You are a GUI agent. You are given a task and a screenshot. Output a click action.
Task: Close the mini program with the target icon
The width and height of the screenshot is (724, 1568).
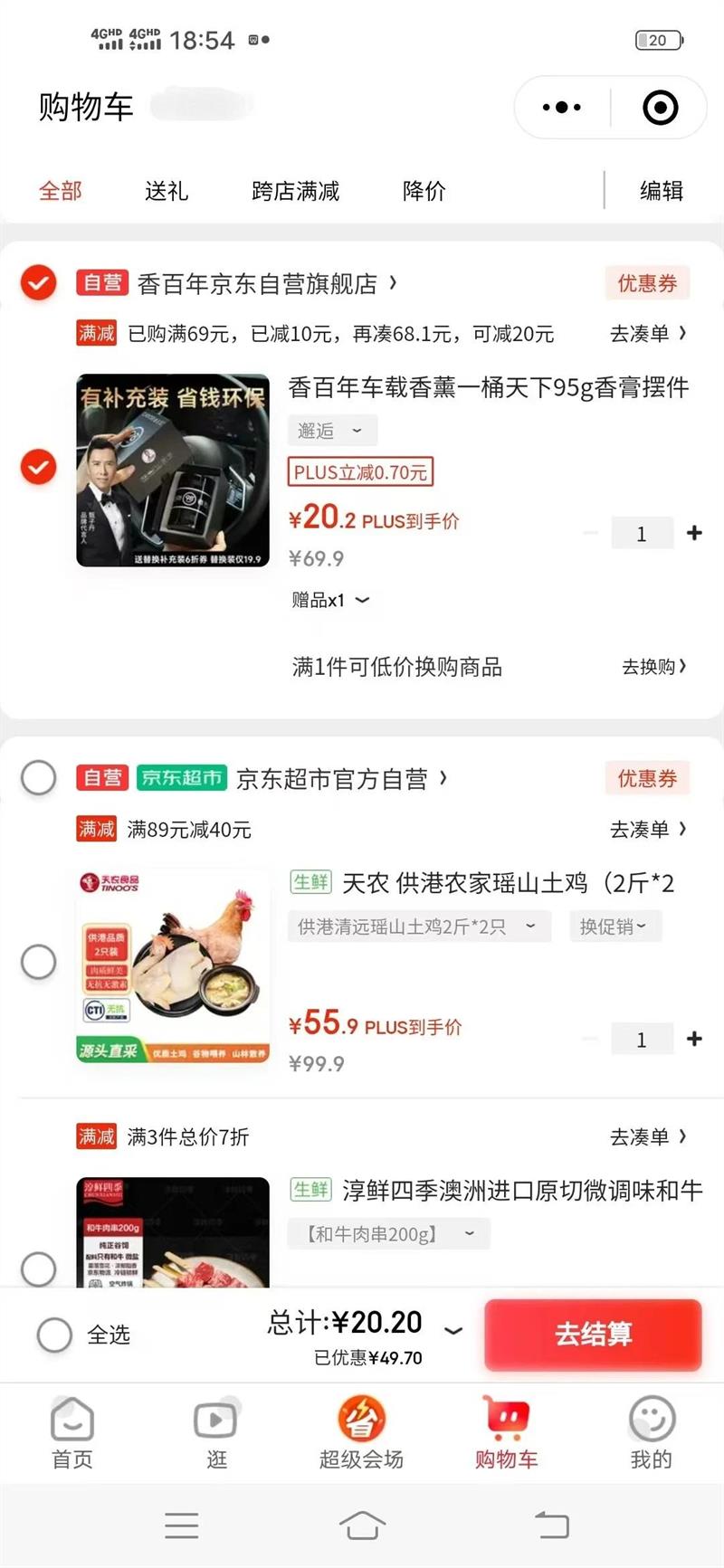coord(660,107)
